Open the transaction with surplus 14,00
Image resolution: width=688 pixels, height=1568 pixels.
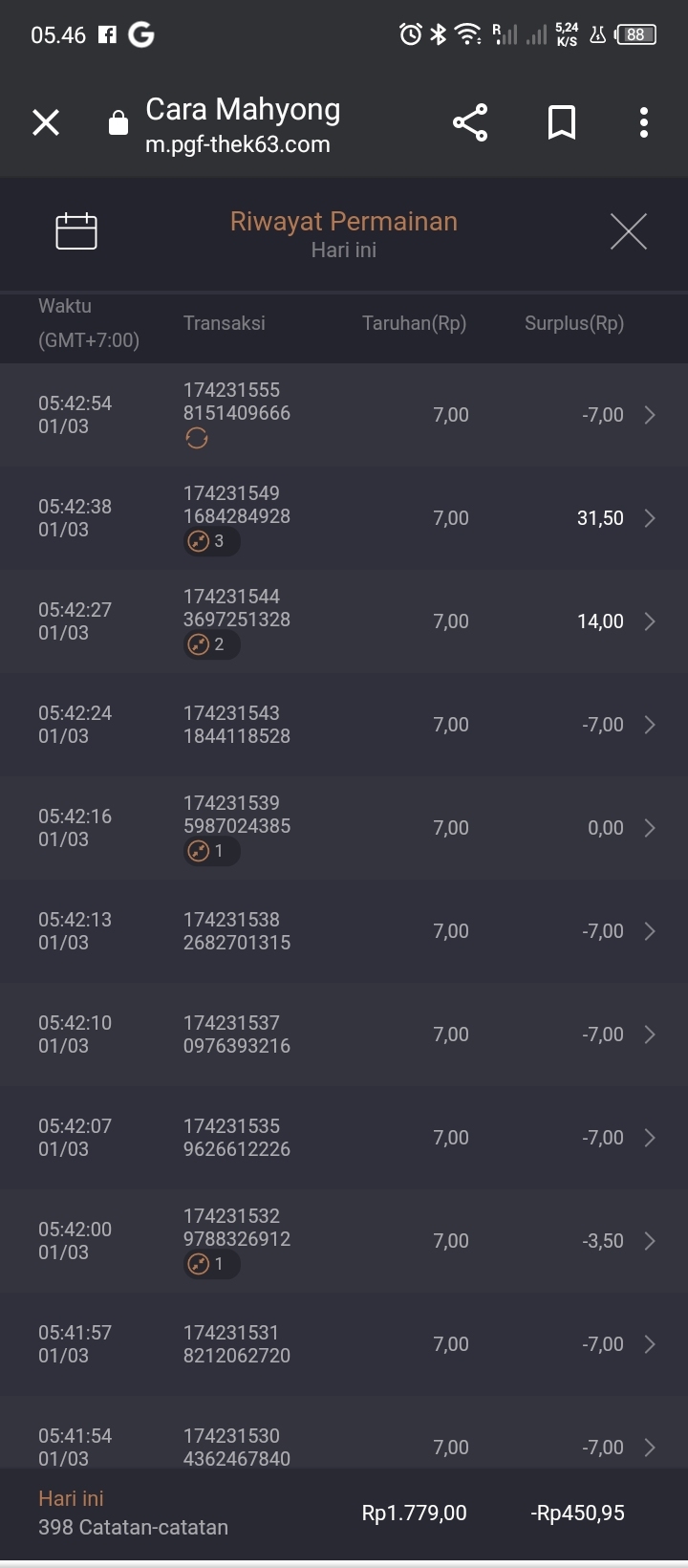click(x=649, y=621)
